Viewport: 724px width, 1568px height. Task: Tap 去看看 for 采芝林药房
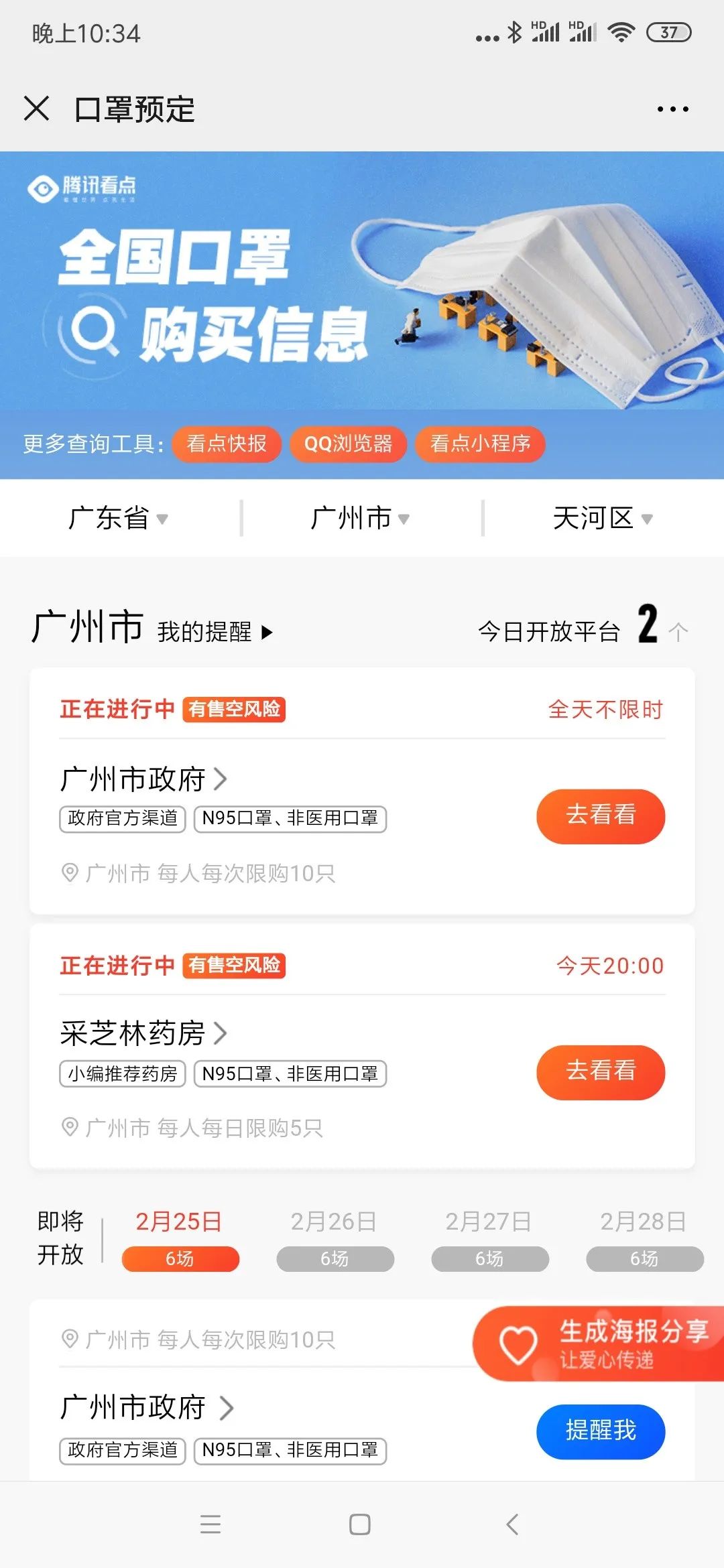click(x=601, y=1072)
